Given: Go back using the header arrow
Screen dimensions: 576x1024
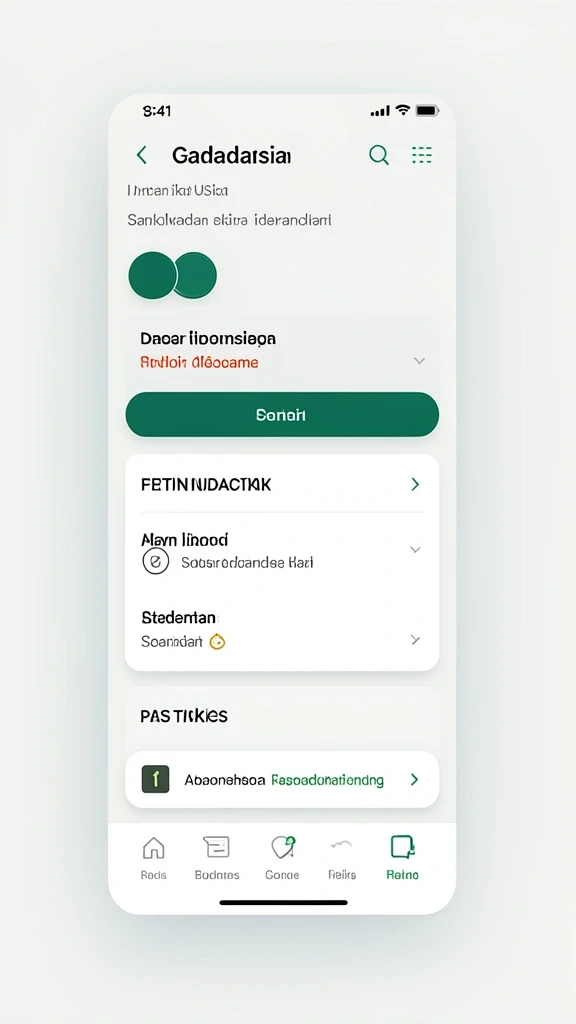Looking at the screenshot, I should [141, 155].
